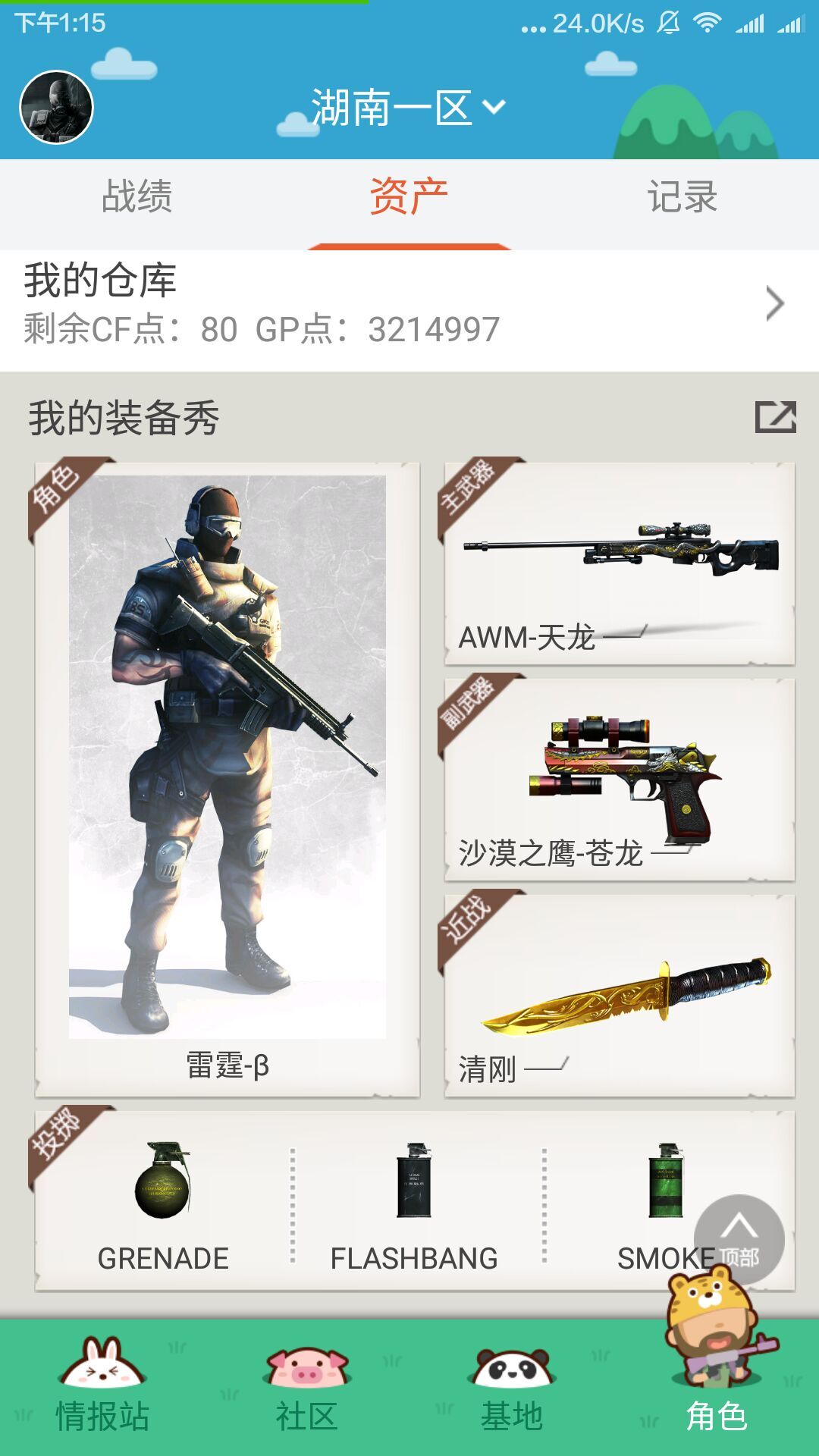Jump back to top with 顶部 button
The height and width of the screenshot is (1456, 819).
[739, 1239]
